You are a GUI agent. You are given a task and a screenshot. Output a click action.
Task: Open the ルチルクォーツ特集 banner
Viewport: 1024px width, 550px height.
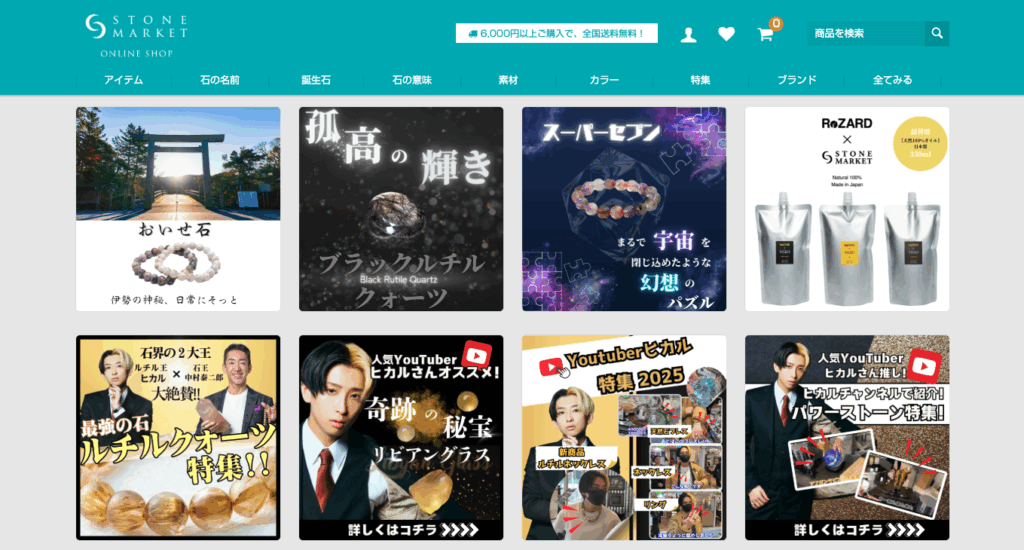click(178, 437)
